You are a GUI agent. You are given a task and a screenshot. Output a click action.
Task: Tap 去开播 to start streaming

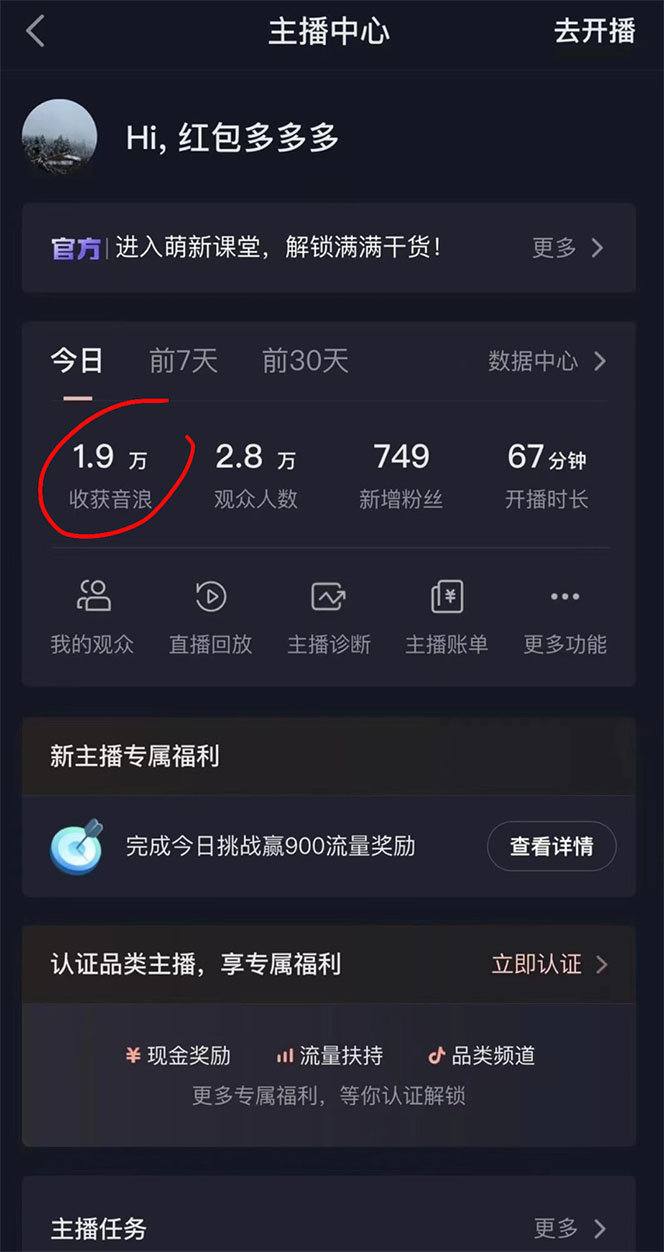coord(594,32)
